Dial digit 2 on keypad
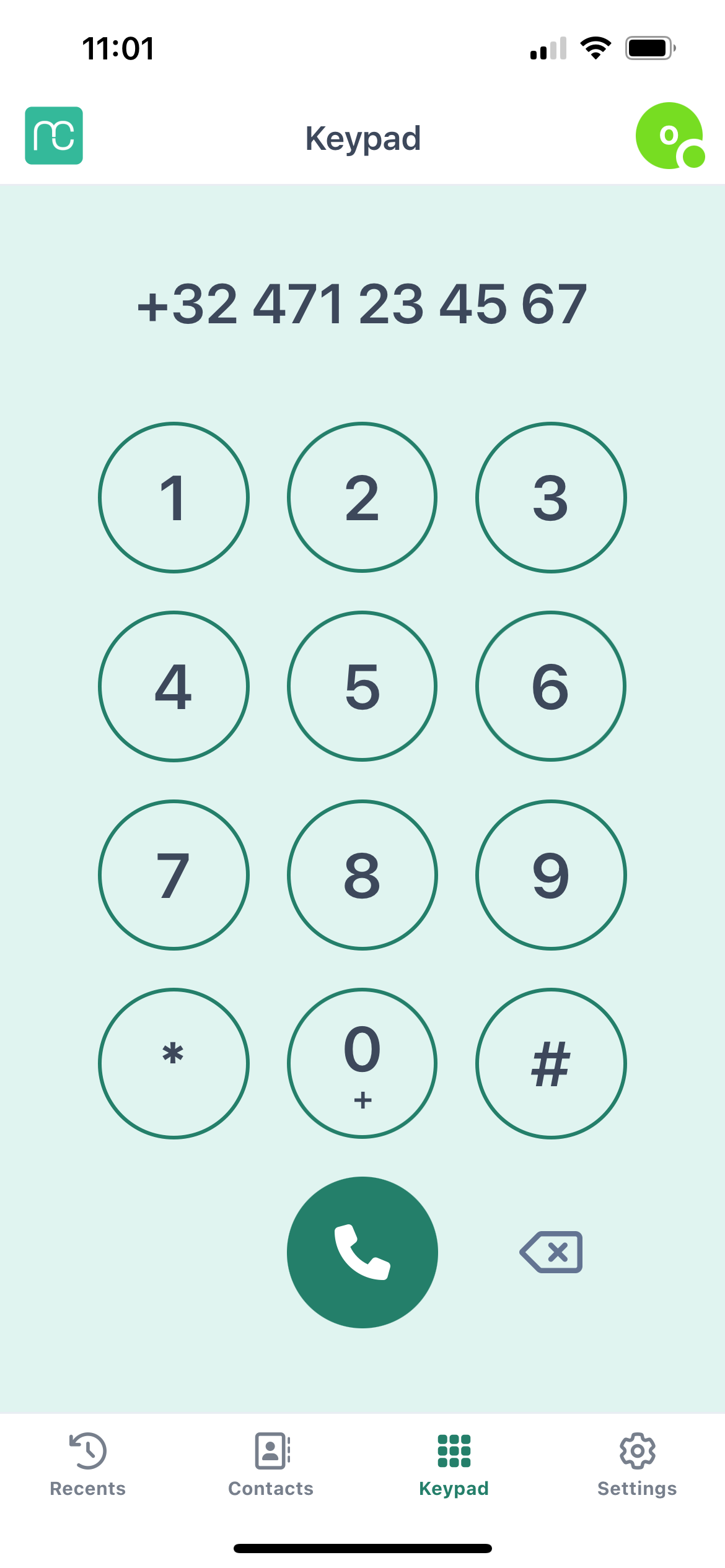Viewport: 725px width, 1568px height. [x=362, y=498]
